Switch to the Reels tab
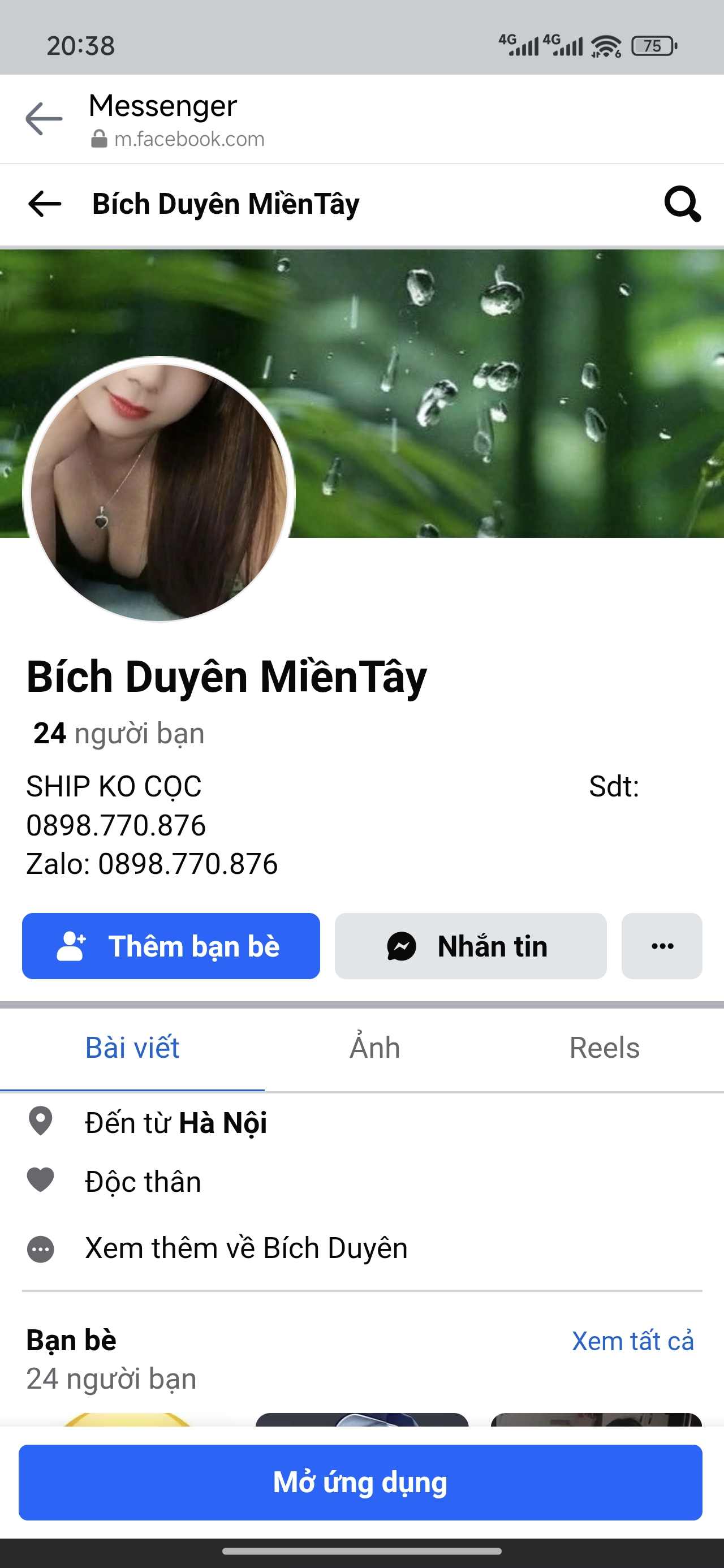 click(605, 1048)
